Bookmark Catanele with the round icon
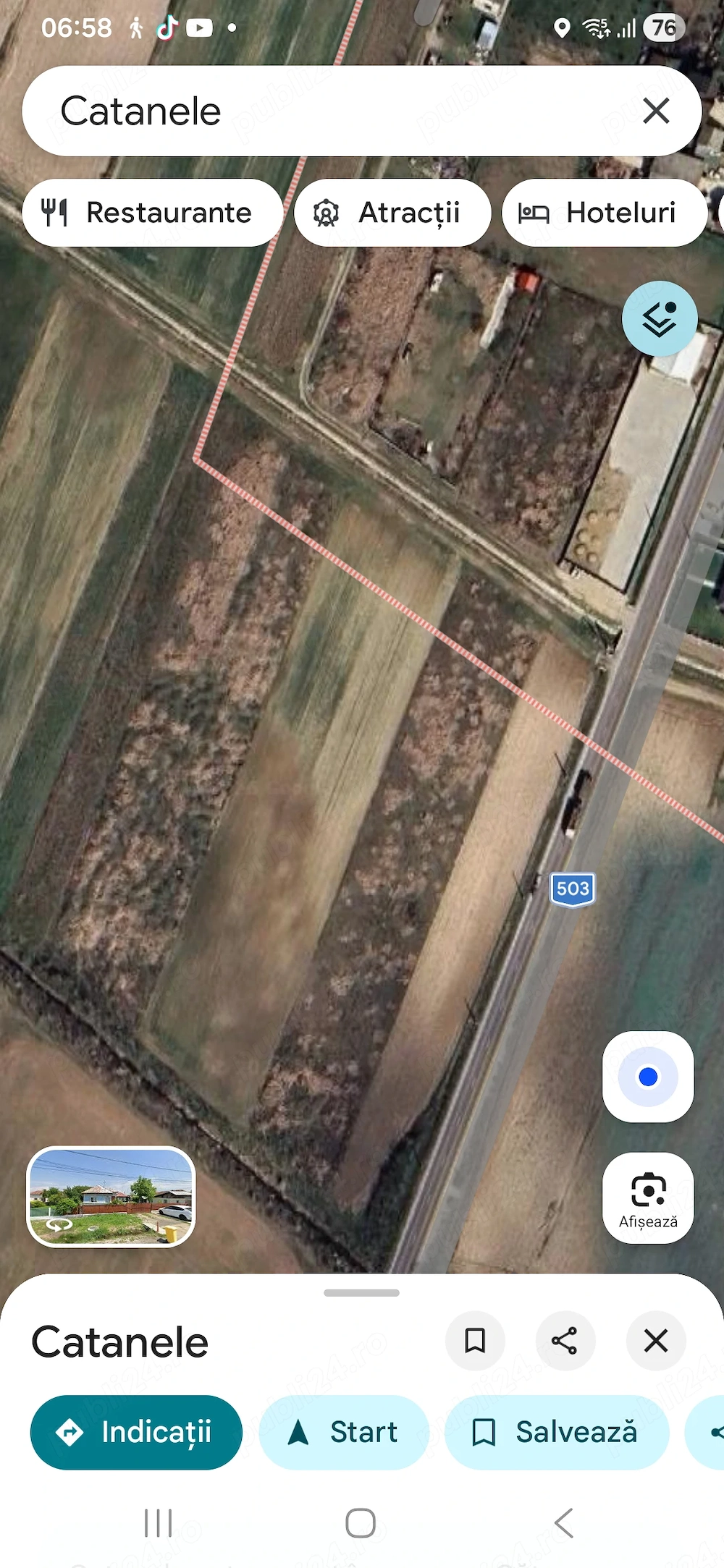The width and height of the screenshot is (724, 1568). pyautogui.click(x=475, y=1341)
